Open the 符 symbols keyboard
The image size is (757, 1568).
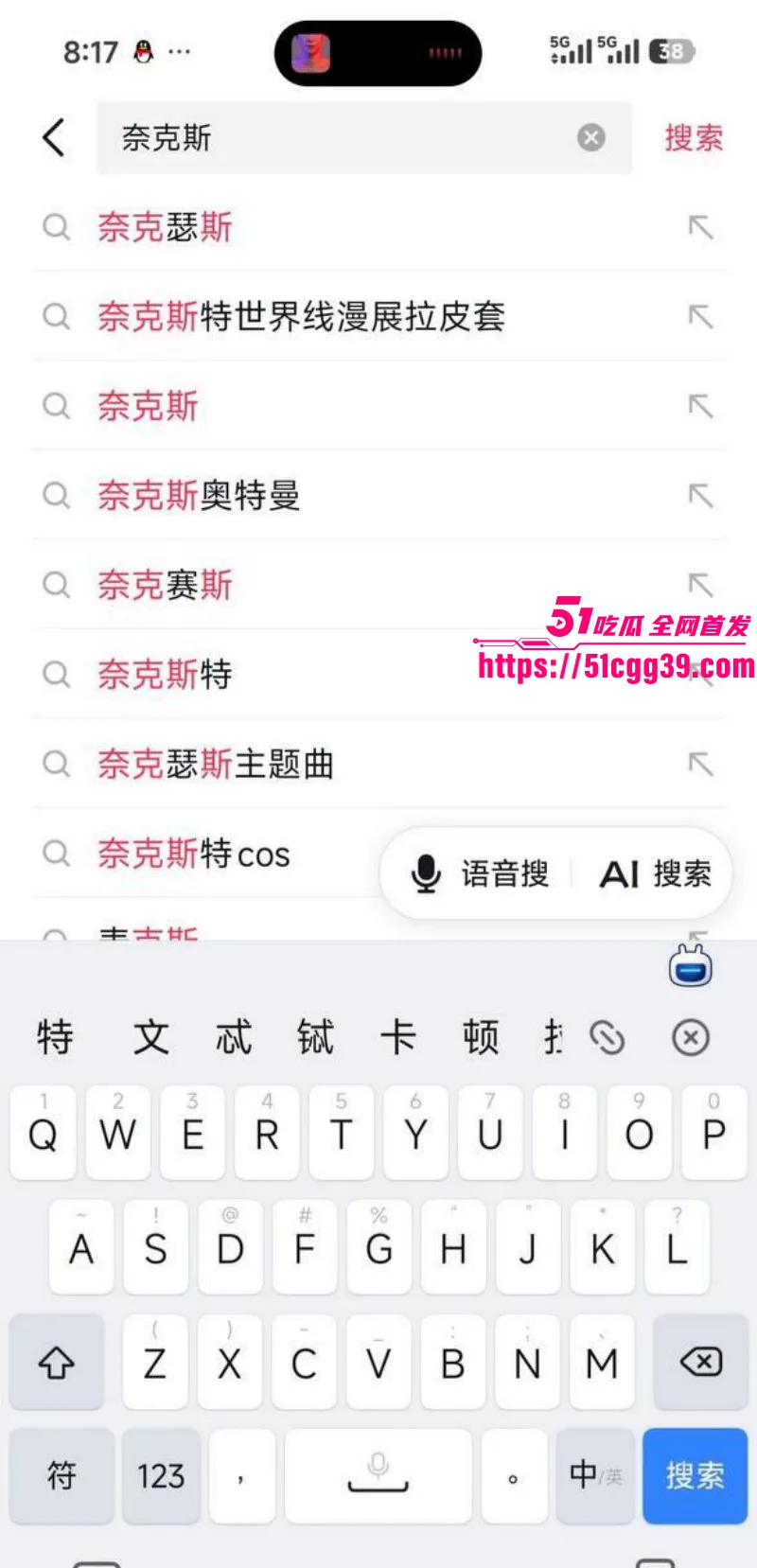[x=62, y=1475]
